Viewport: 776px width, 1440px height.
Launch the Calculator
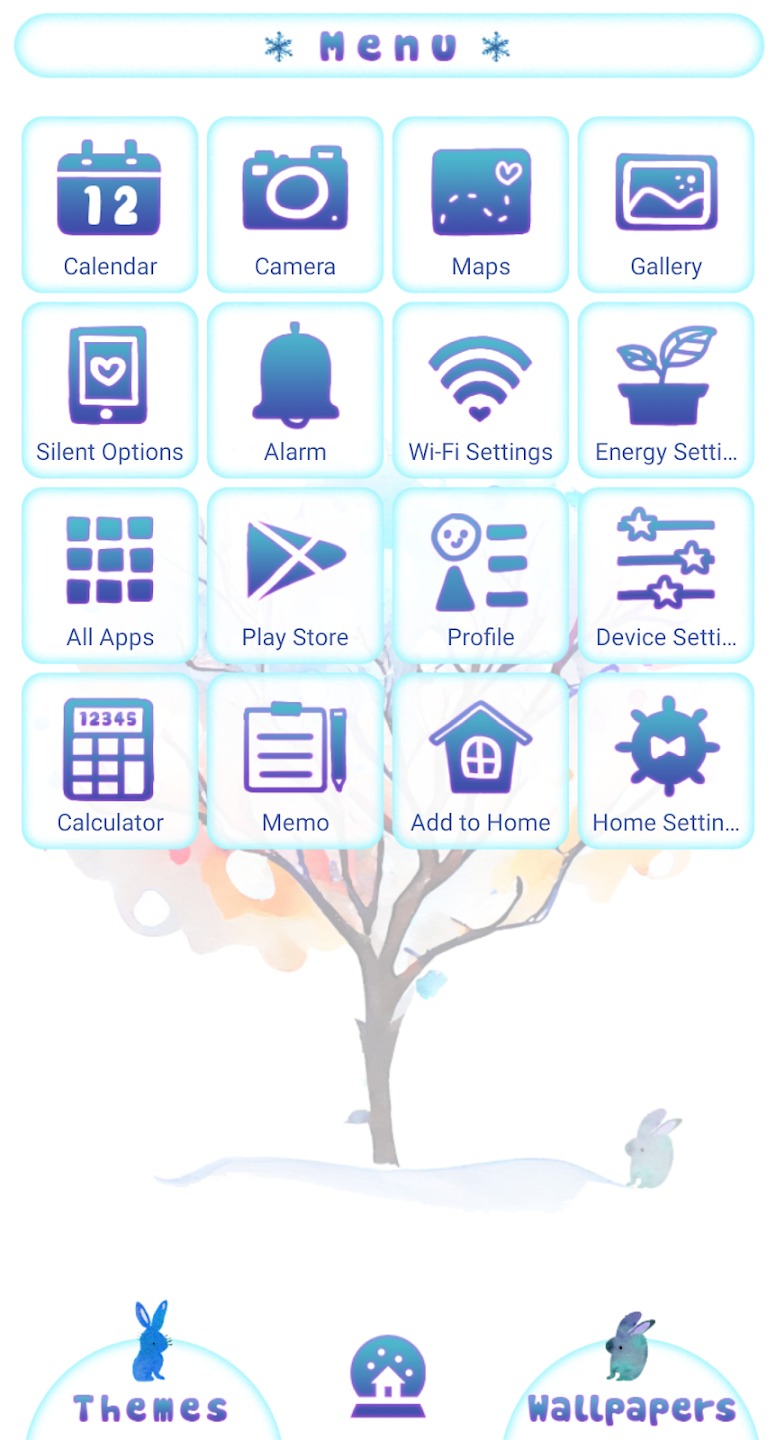click(110, 761)
